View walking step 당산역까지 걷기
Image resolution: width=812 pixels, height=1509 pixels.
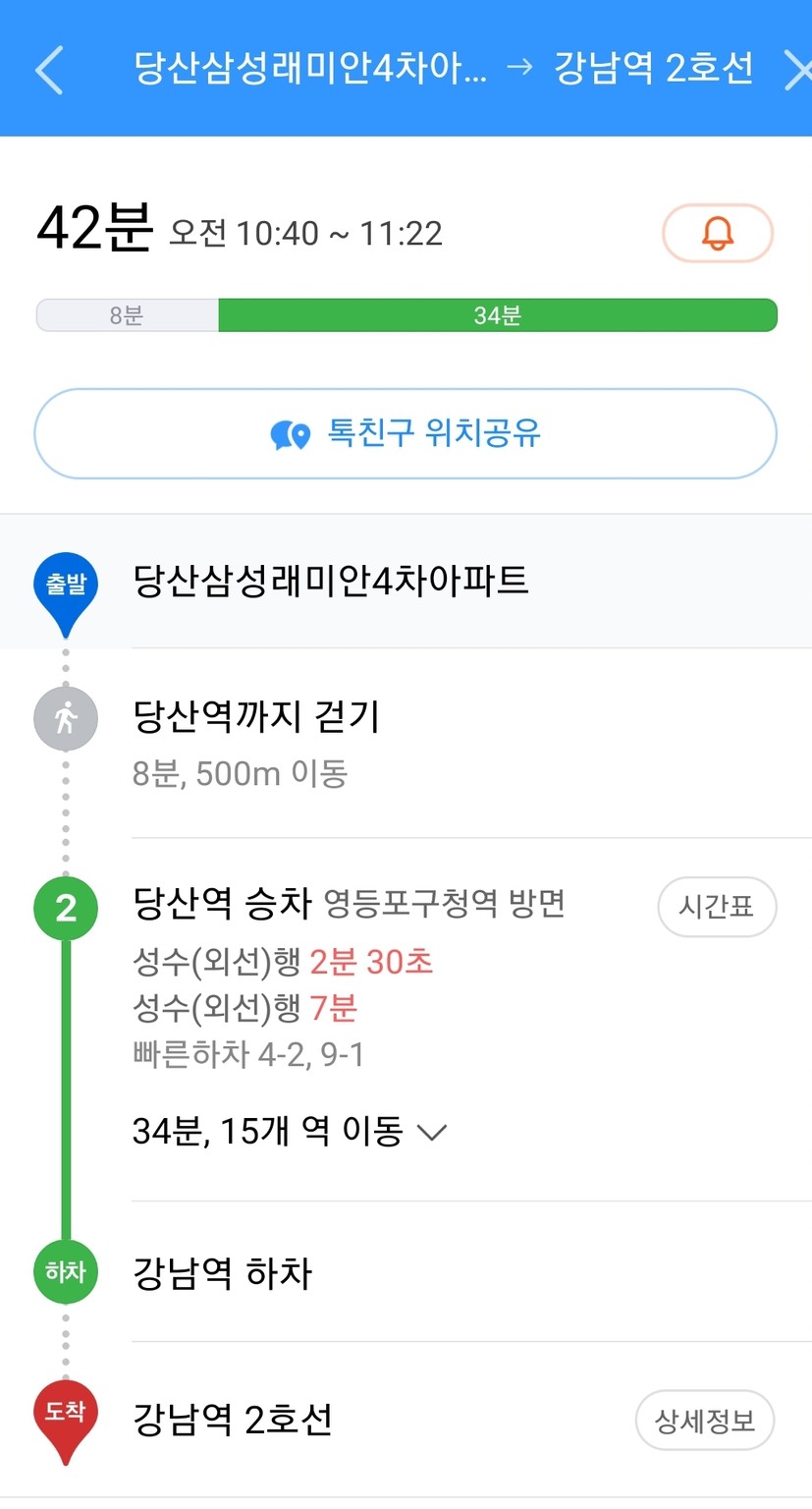406,744
